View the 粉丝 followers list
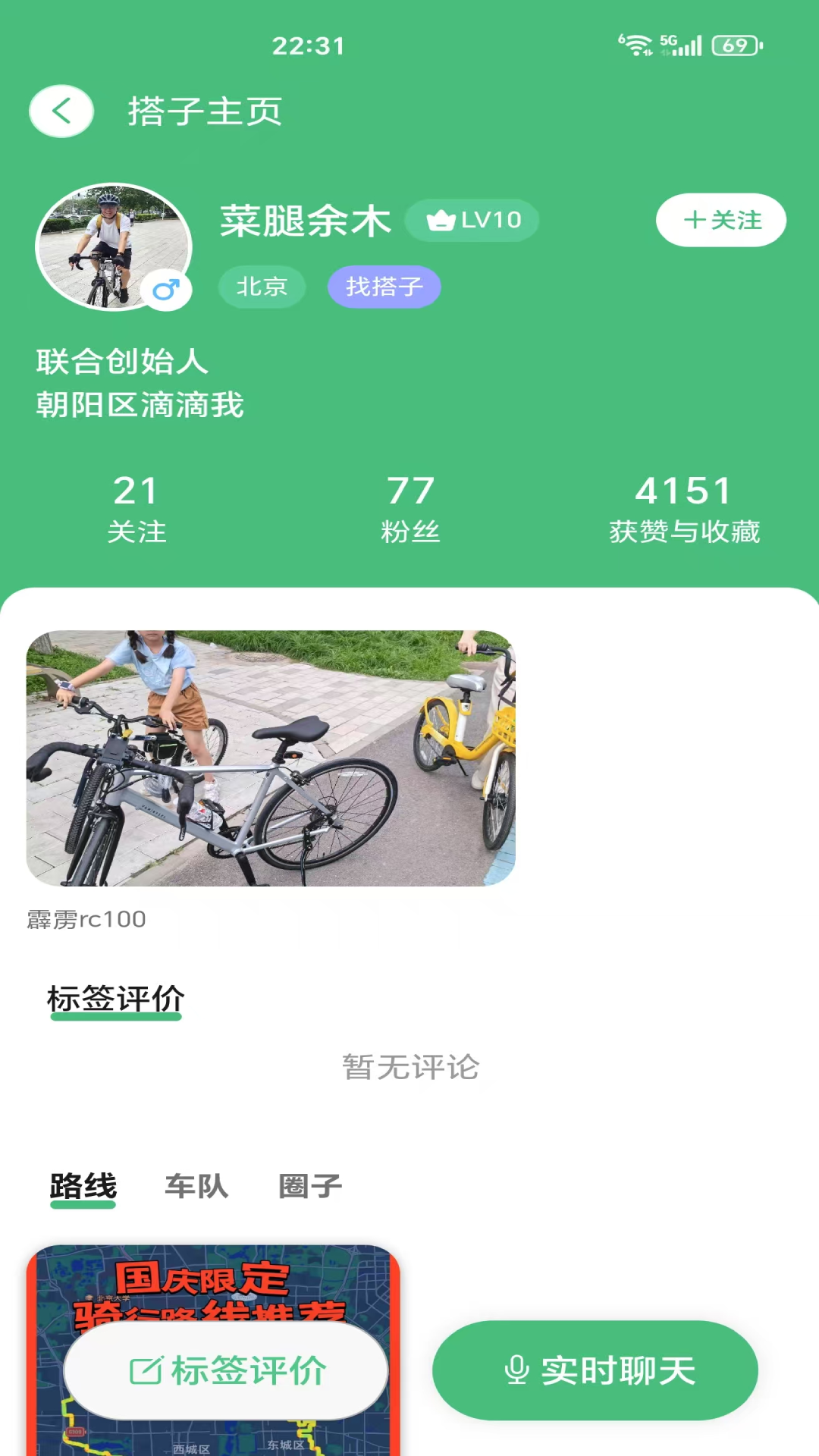 tap(410, 508)
